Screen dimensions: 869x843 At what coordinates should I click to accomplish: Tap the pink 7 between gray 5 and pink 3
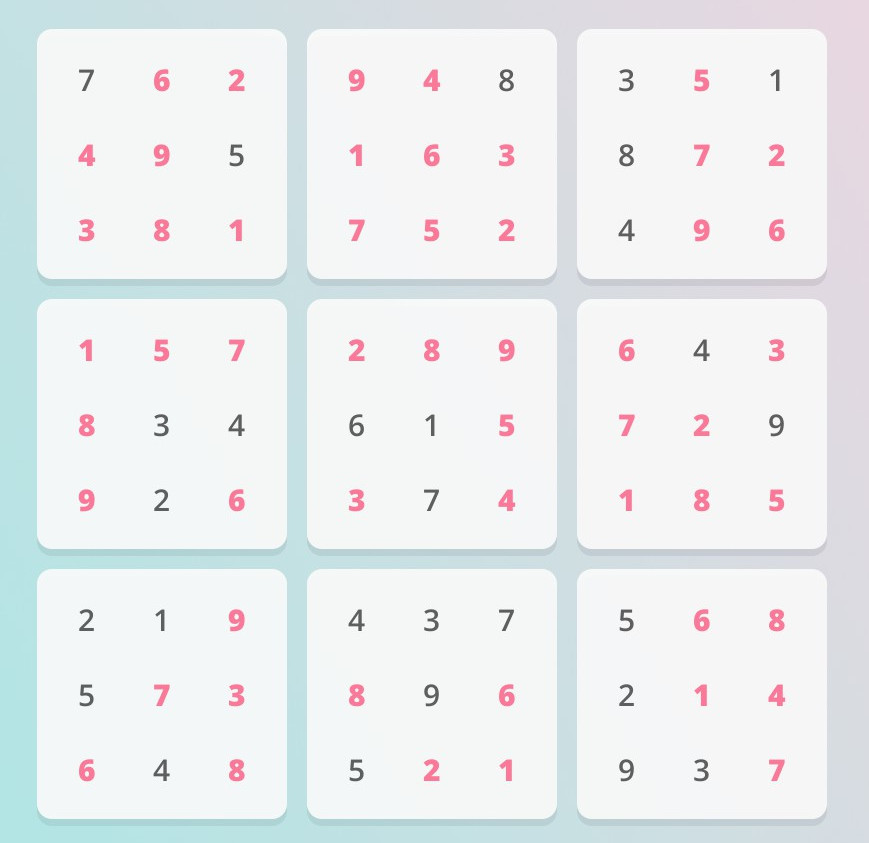[161, 696]
